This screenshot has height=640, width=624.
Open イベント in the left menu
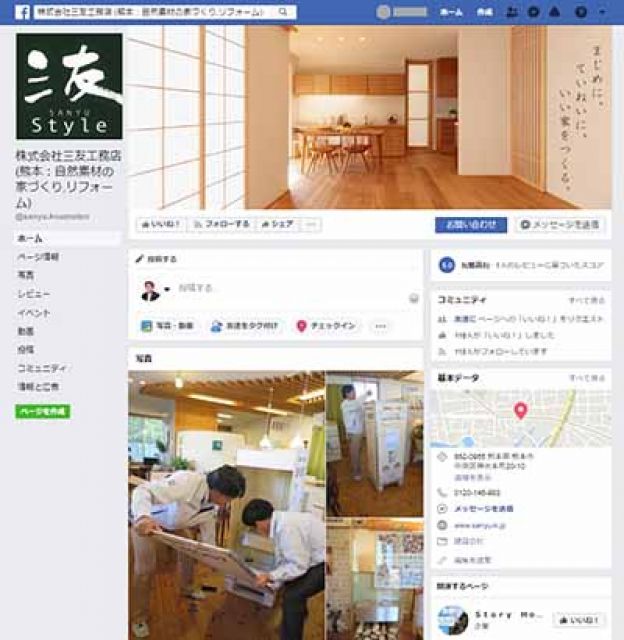click(x=33, y=312)
